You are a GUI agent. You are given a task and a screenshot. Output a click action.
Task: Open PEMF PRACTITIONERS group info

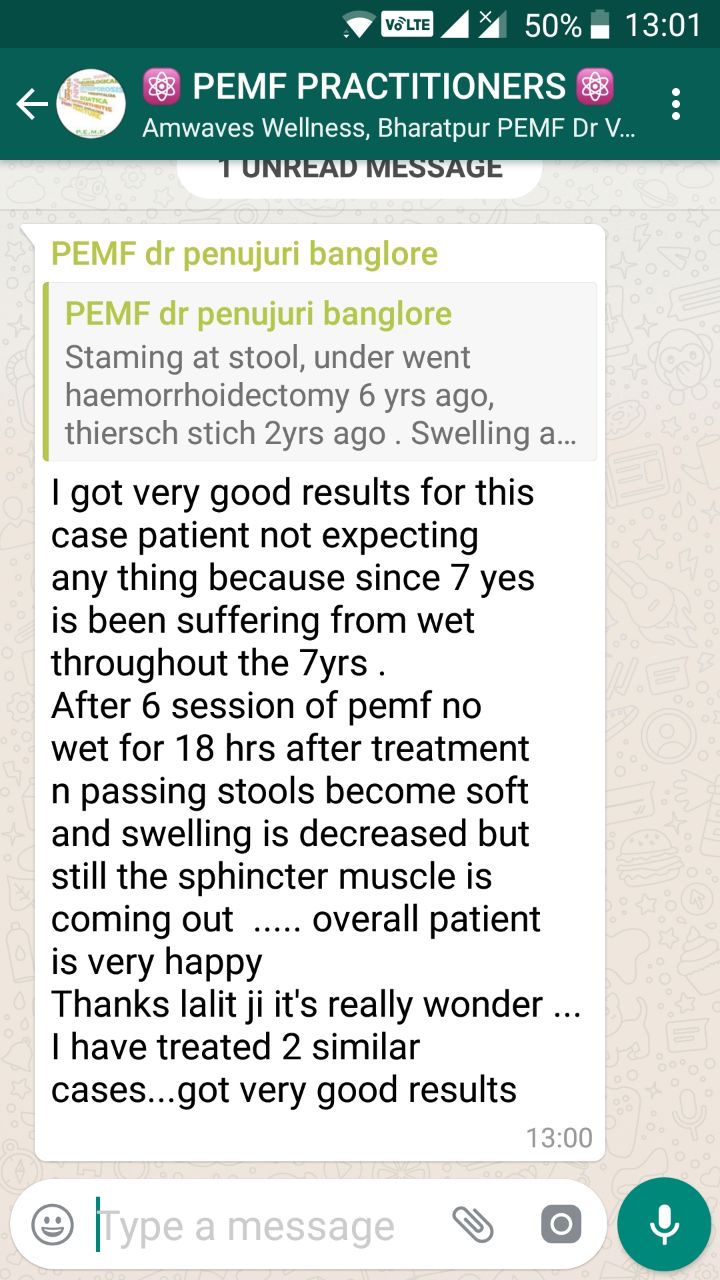[x=388, y=104]
